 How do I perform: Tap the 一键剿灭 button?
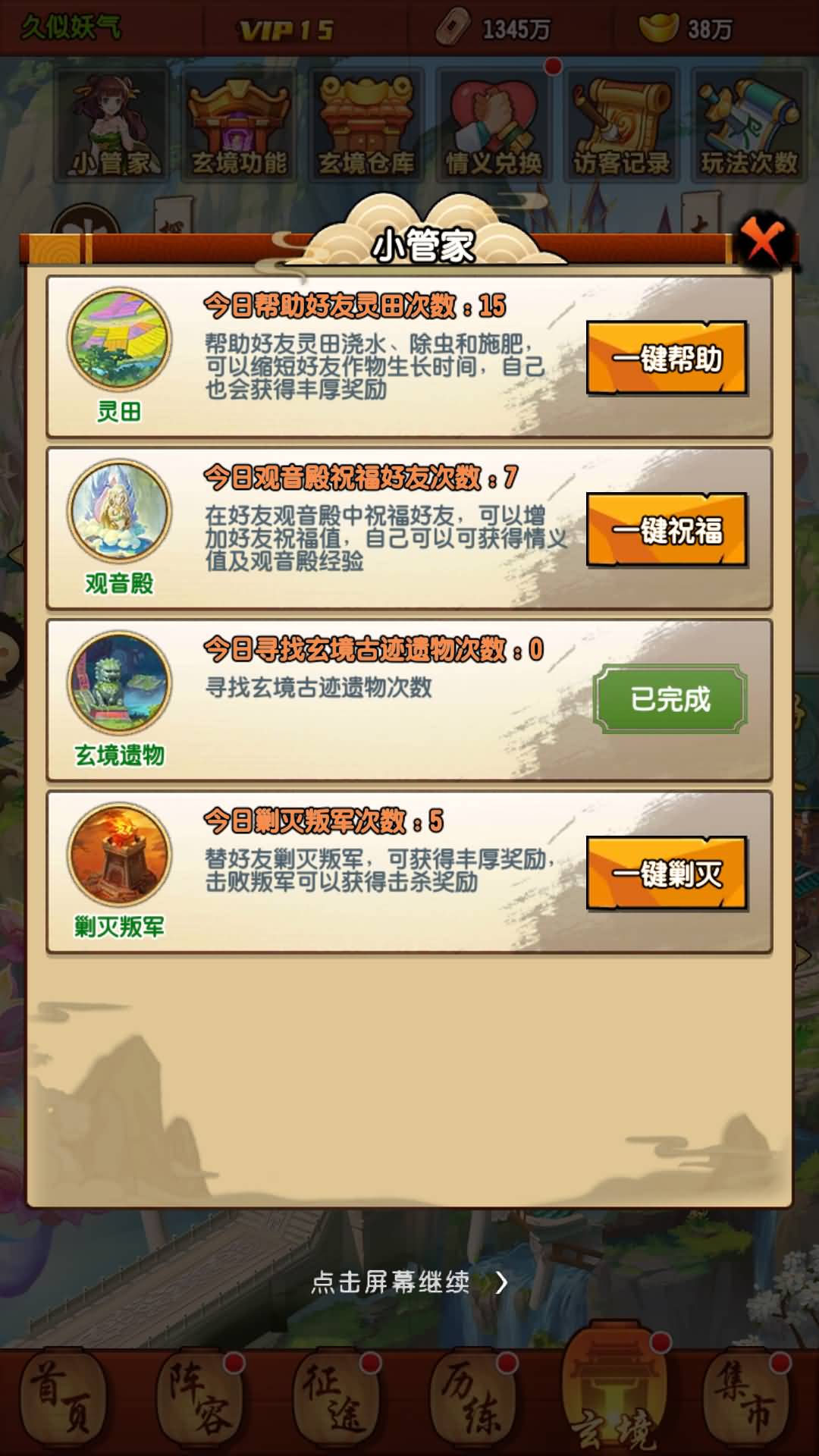[667, 873]
